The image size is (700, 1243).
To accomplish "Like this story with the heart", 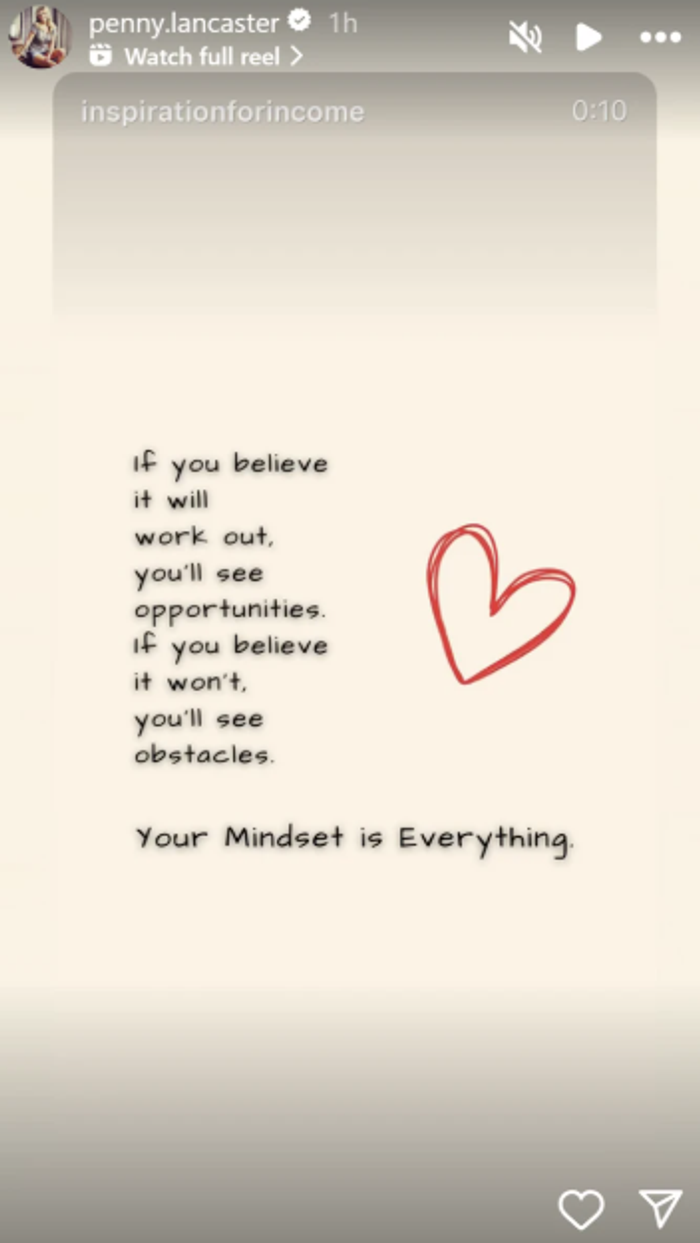I will pos(581,1209).
